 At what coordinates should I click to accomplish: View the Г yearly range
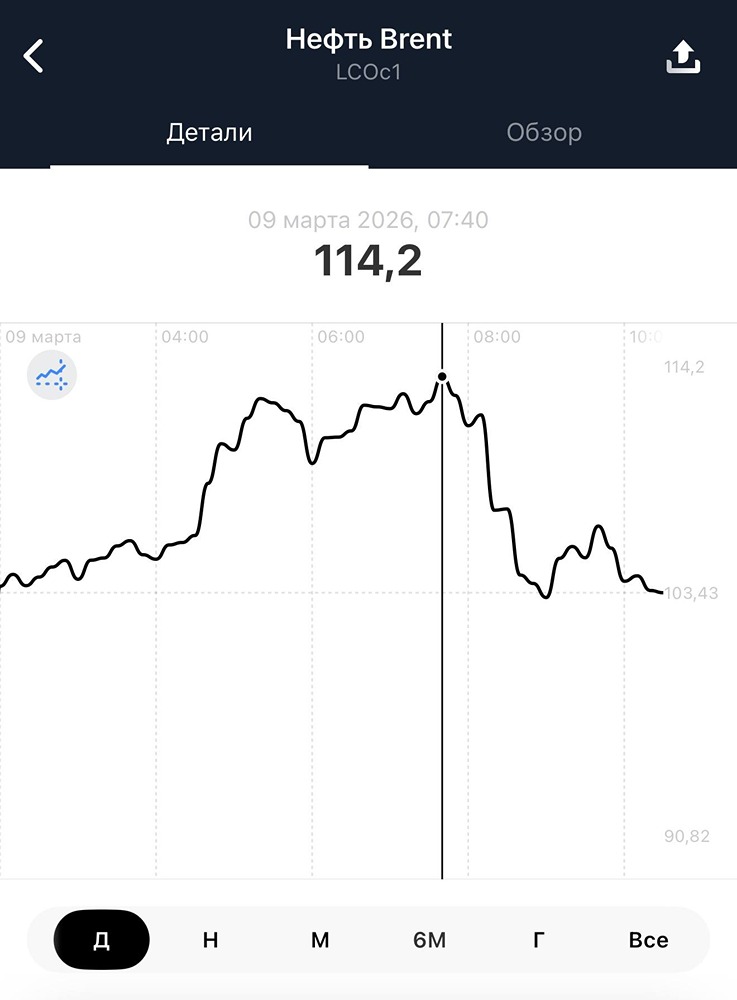tap(539, 940)
